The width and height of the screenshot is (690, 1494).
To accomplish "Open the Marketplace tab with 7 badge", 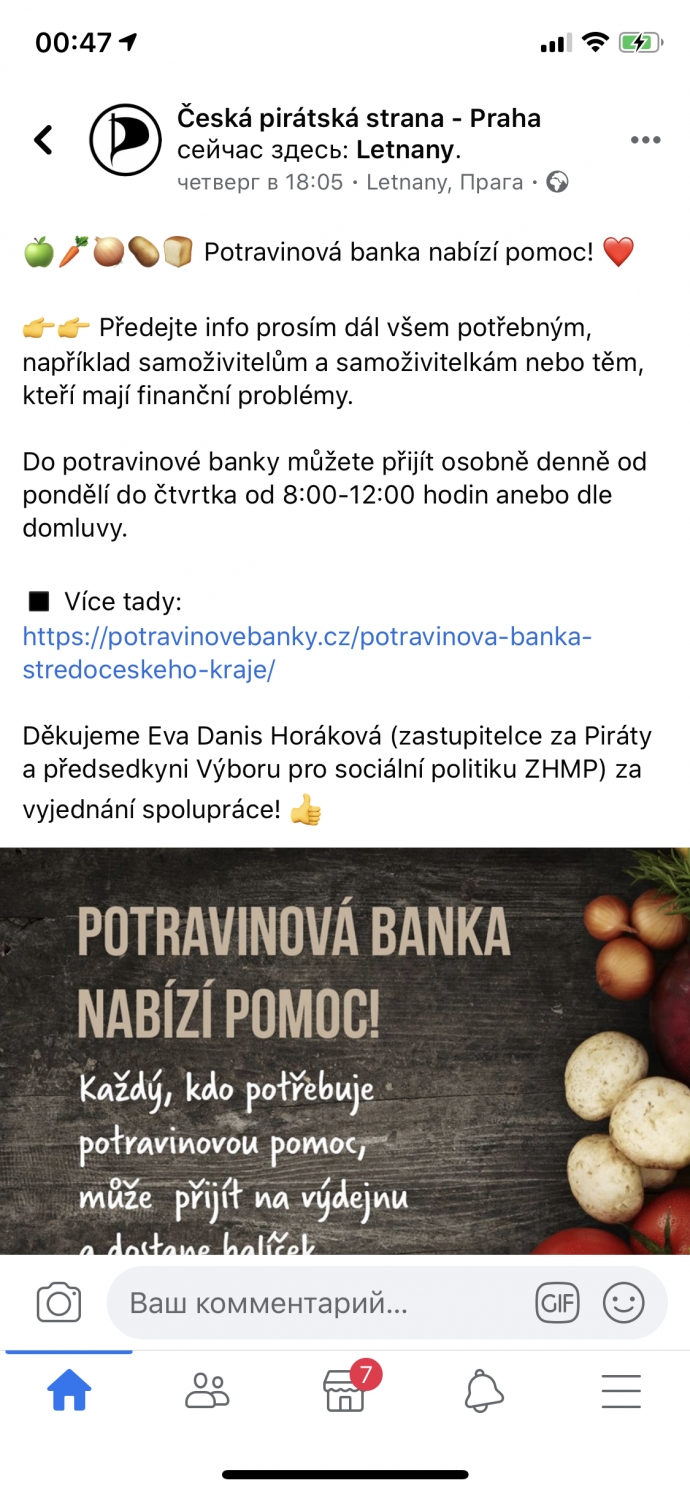I will 345,1390.
